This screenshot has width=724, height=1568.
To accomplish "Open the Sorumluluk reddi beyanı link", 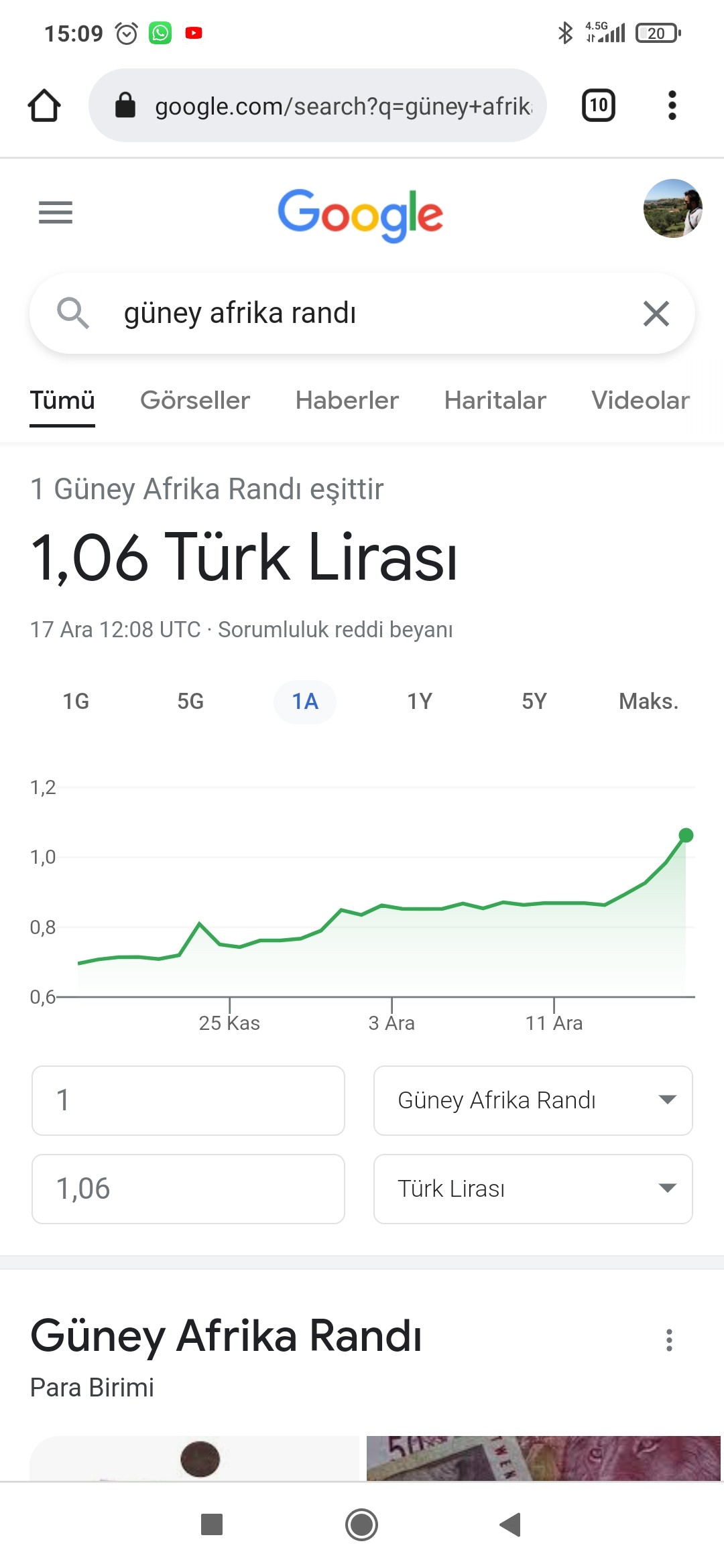I will [x=335, y=630].
